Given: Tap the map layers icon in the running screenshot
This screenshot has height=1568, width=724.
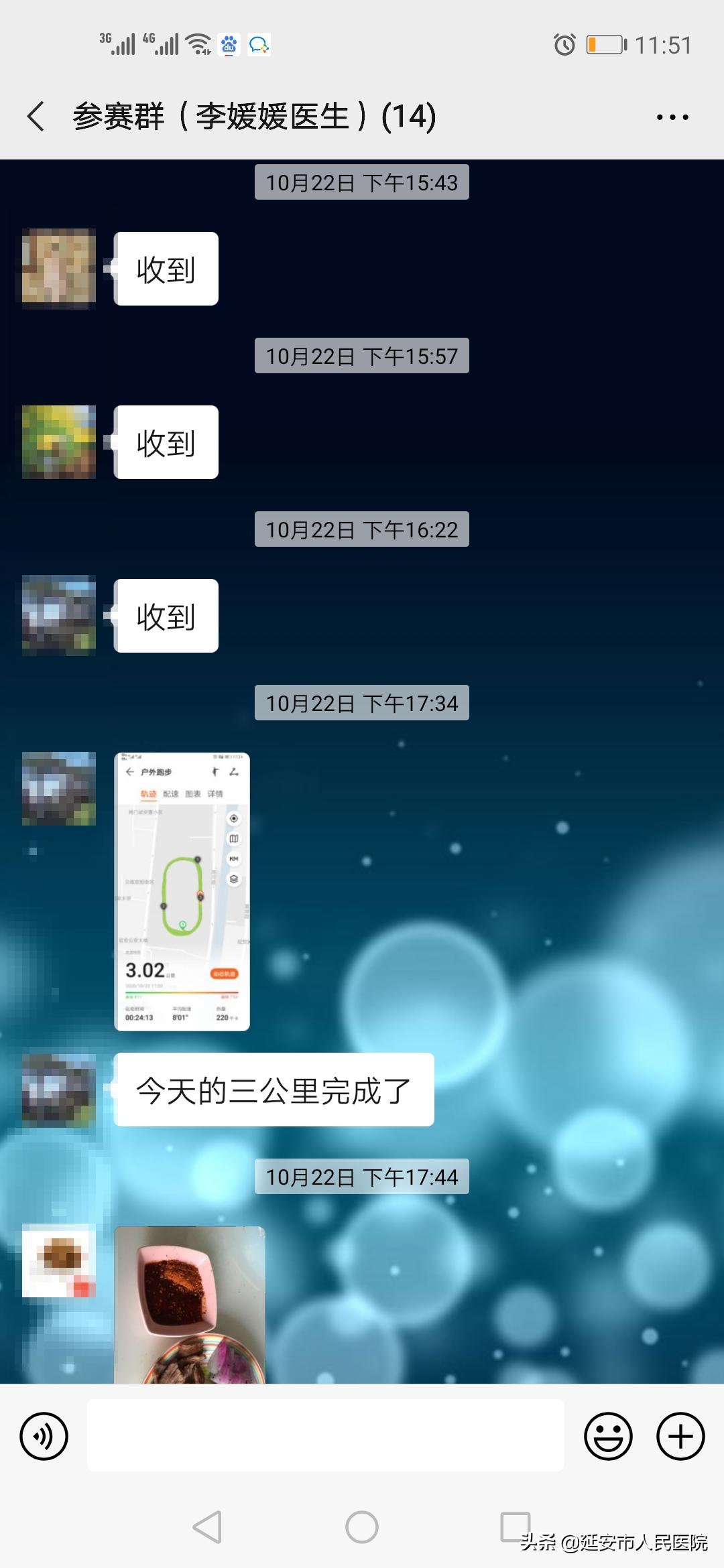Looking at the screenshot, I should click(x=233, y=877).
